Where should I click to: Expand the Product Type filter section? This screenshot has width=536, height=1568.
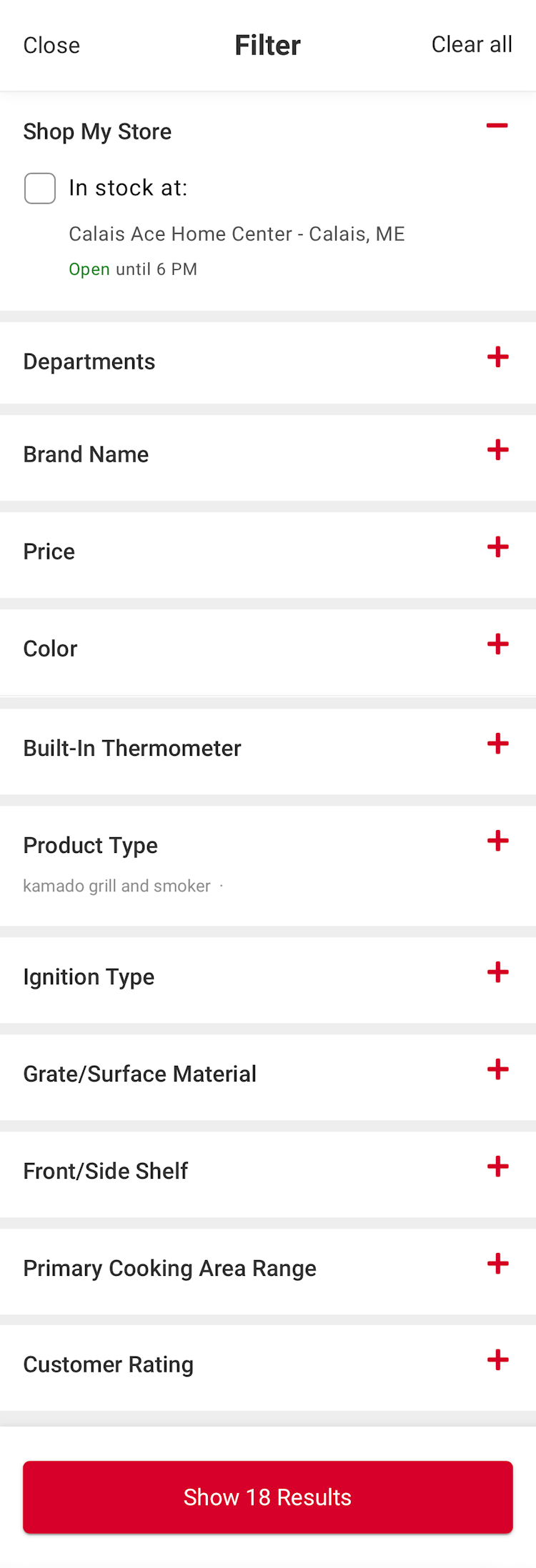point(497,842)
